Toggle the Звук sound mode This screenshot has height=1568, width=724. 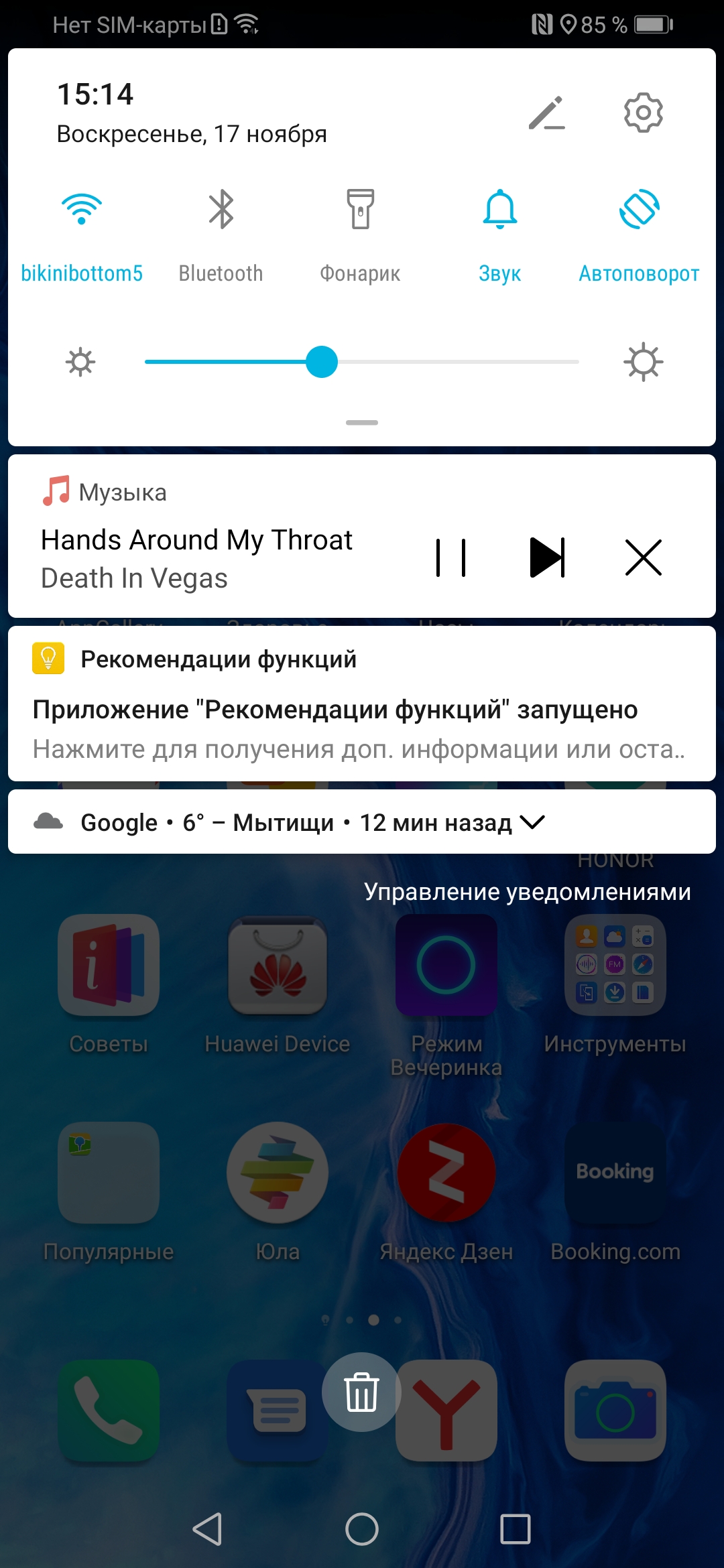[500, 210]
